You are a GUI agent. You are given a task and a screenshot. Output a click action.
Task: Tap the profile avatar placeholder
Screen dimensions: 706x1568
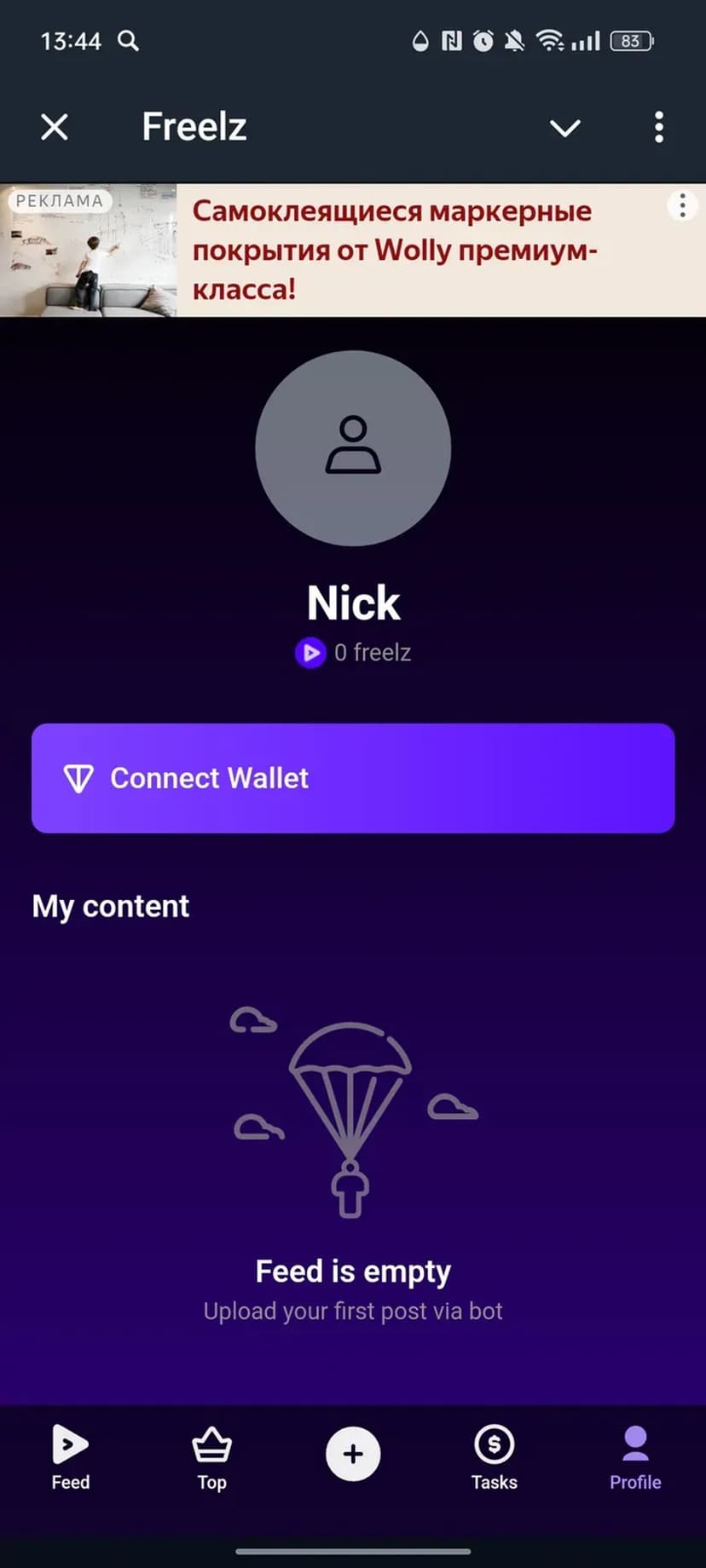pyautogui.click(x=353, y=448)
